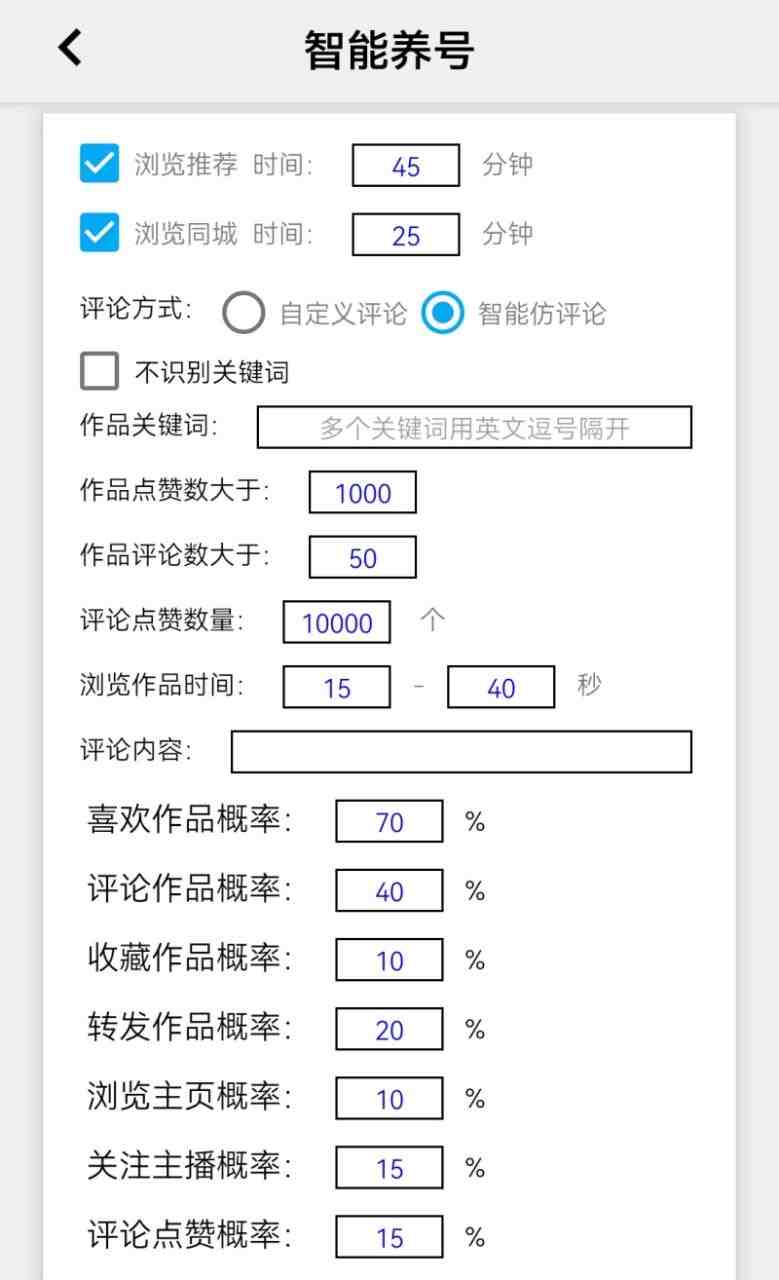779x1280 pixels.
Task: Check the 不识别关键词 option
Action: [98, 371]
